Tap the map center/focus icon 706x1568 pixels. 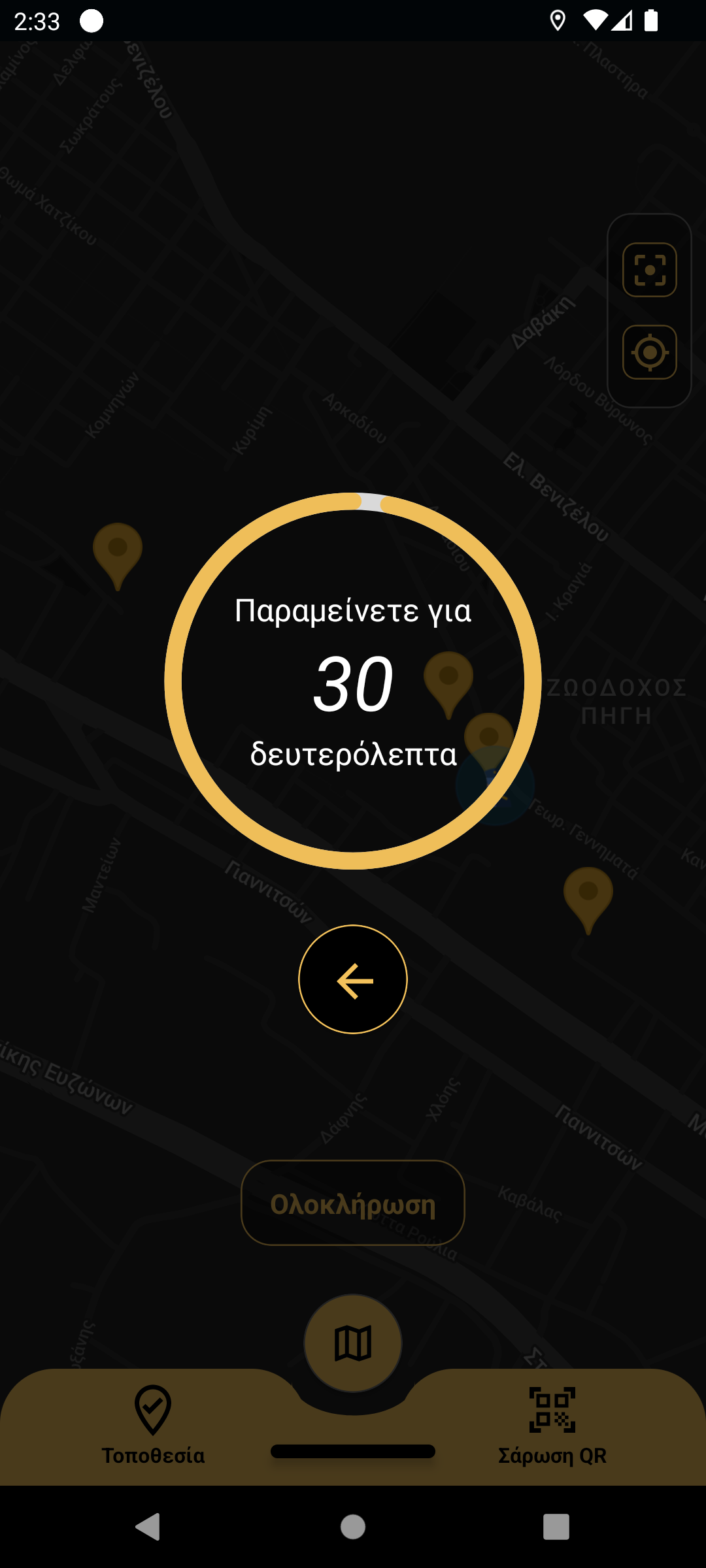648,269
